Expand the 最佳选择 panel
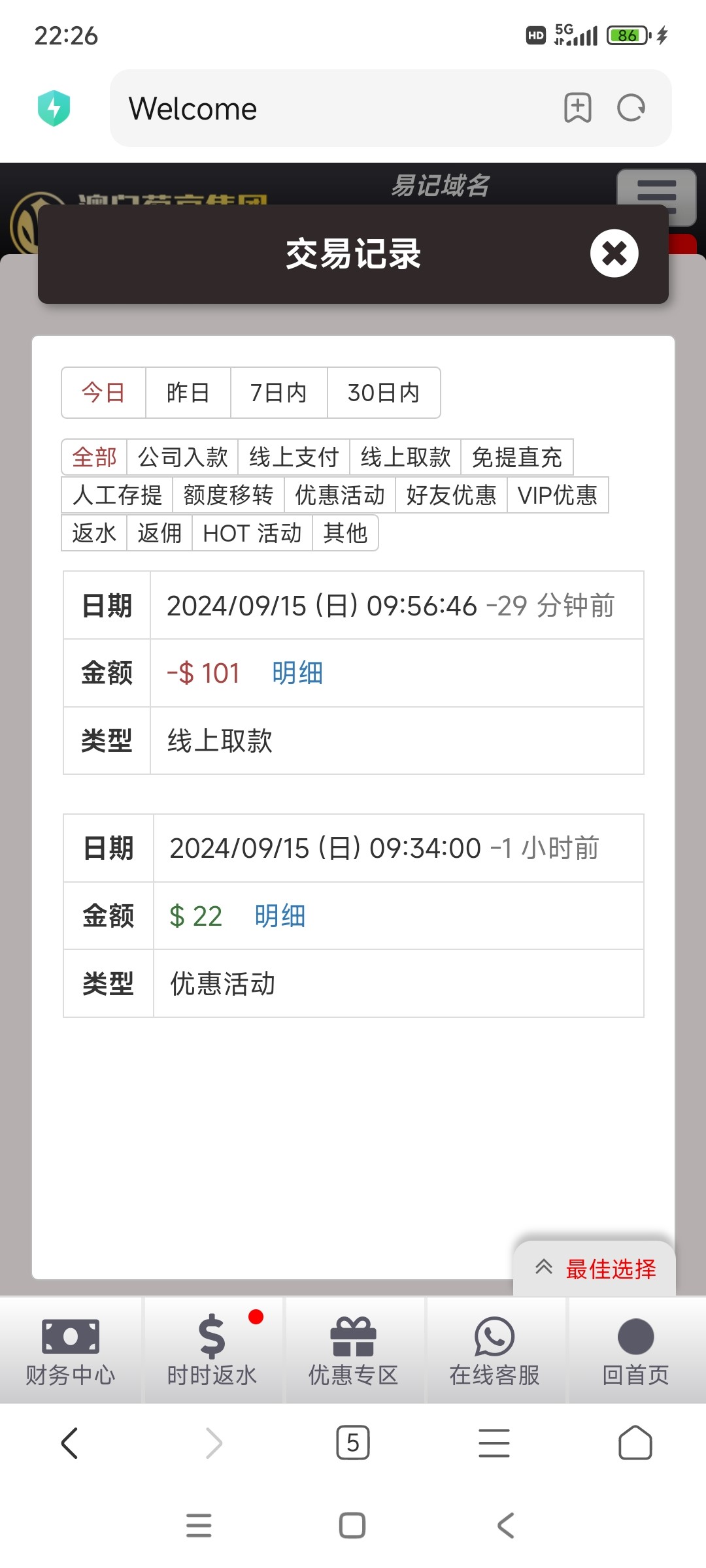The image size is (706, 1568). pos(594,1269)
